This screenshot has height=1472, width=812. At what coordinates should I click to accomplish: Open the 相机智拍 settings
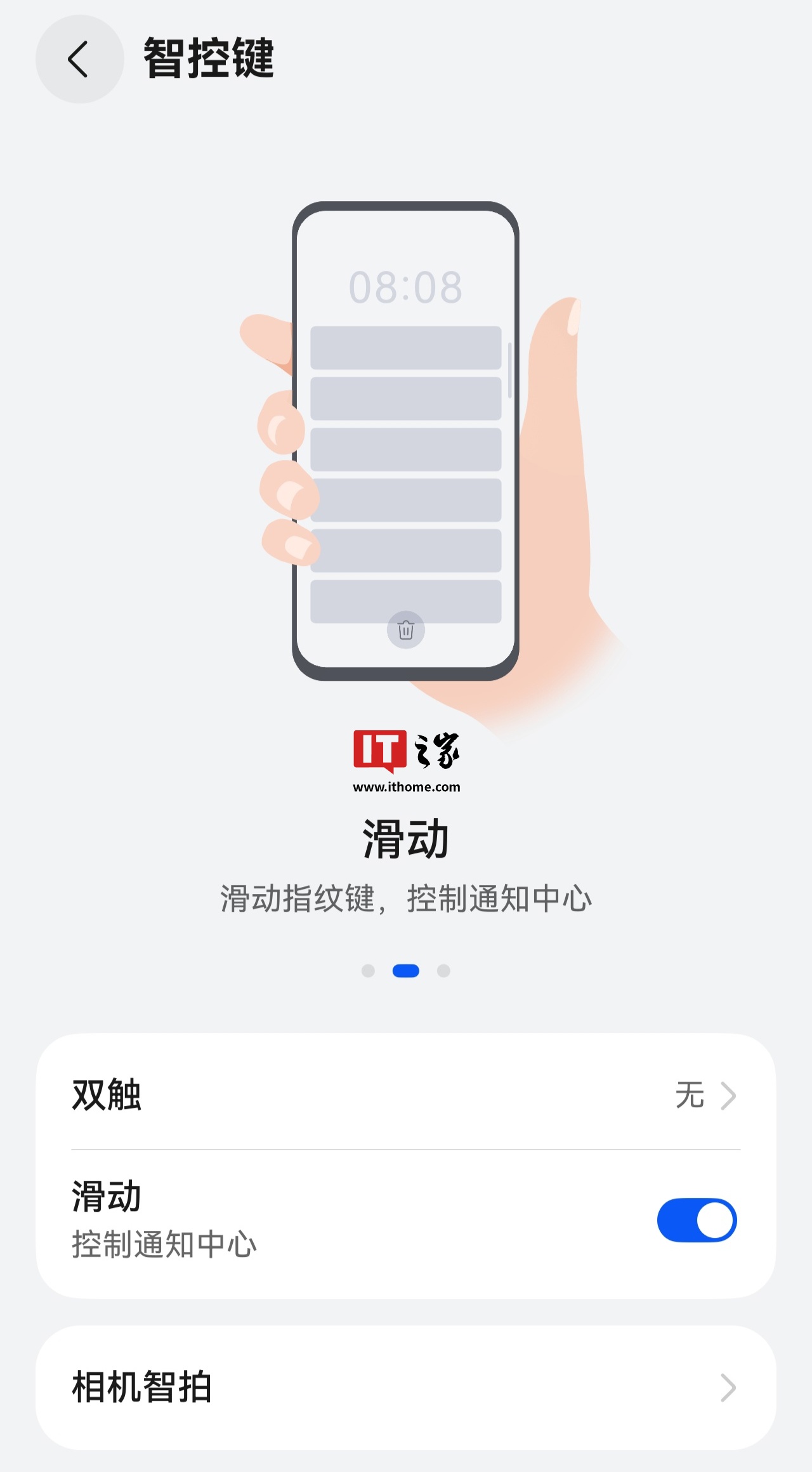[x=406, y=1387]
